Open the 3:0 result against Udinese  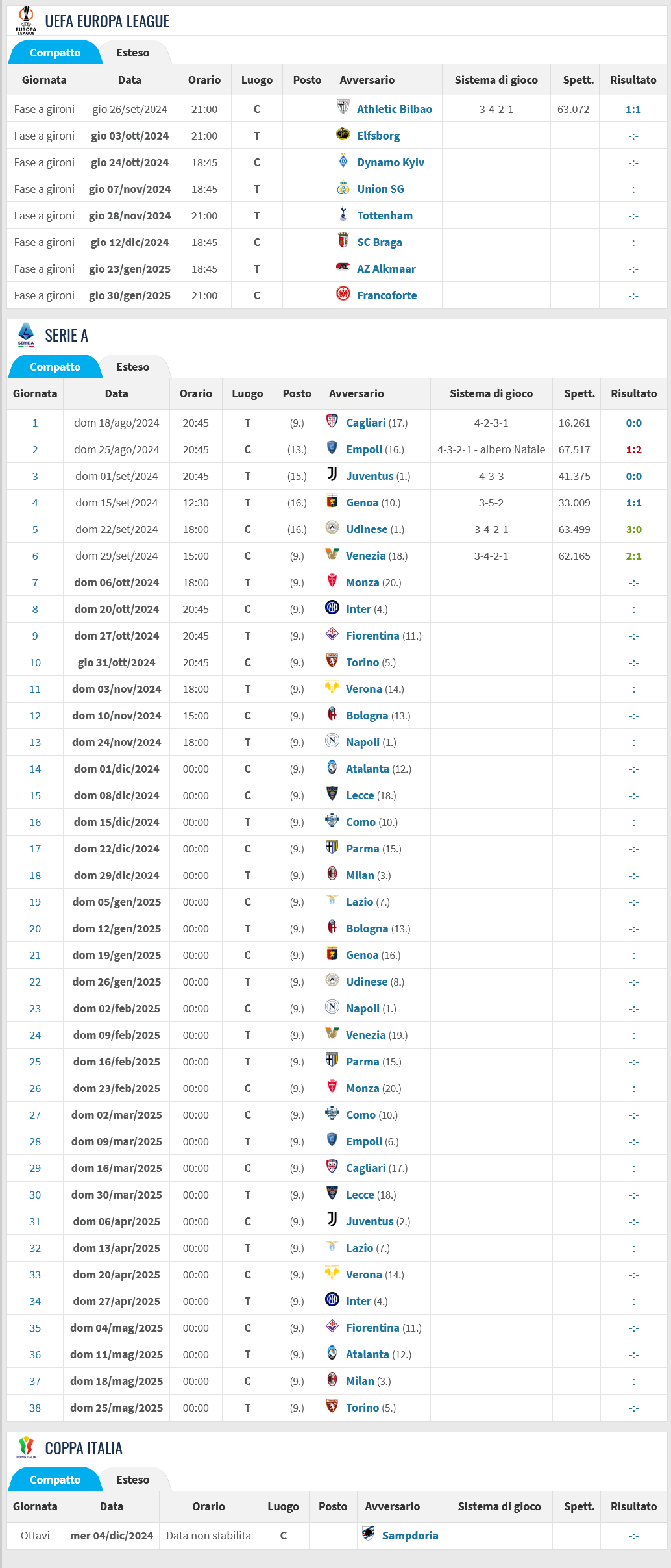[x=633, y=529]
